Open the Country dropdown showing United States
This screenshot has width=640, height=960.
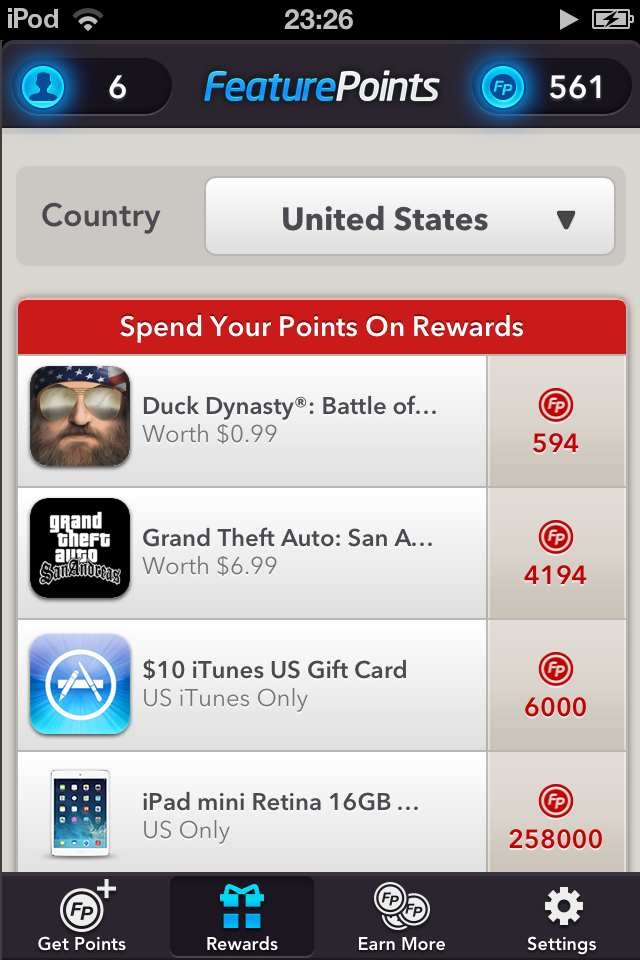pyautogui.click(x=409, y=217)
